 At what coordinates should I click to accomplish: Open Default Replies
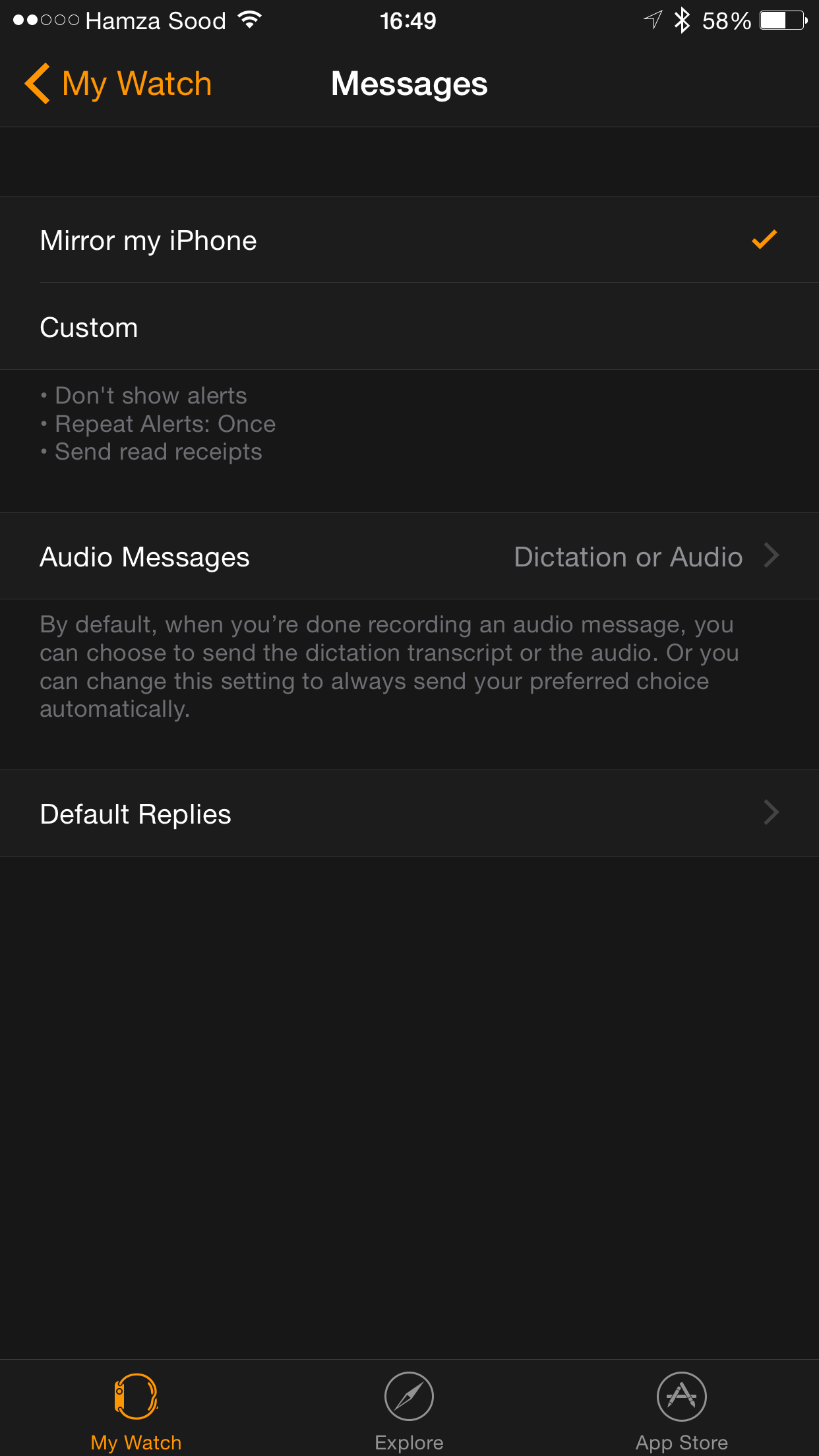(x=409, y=814)
